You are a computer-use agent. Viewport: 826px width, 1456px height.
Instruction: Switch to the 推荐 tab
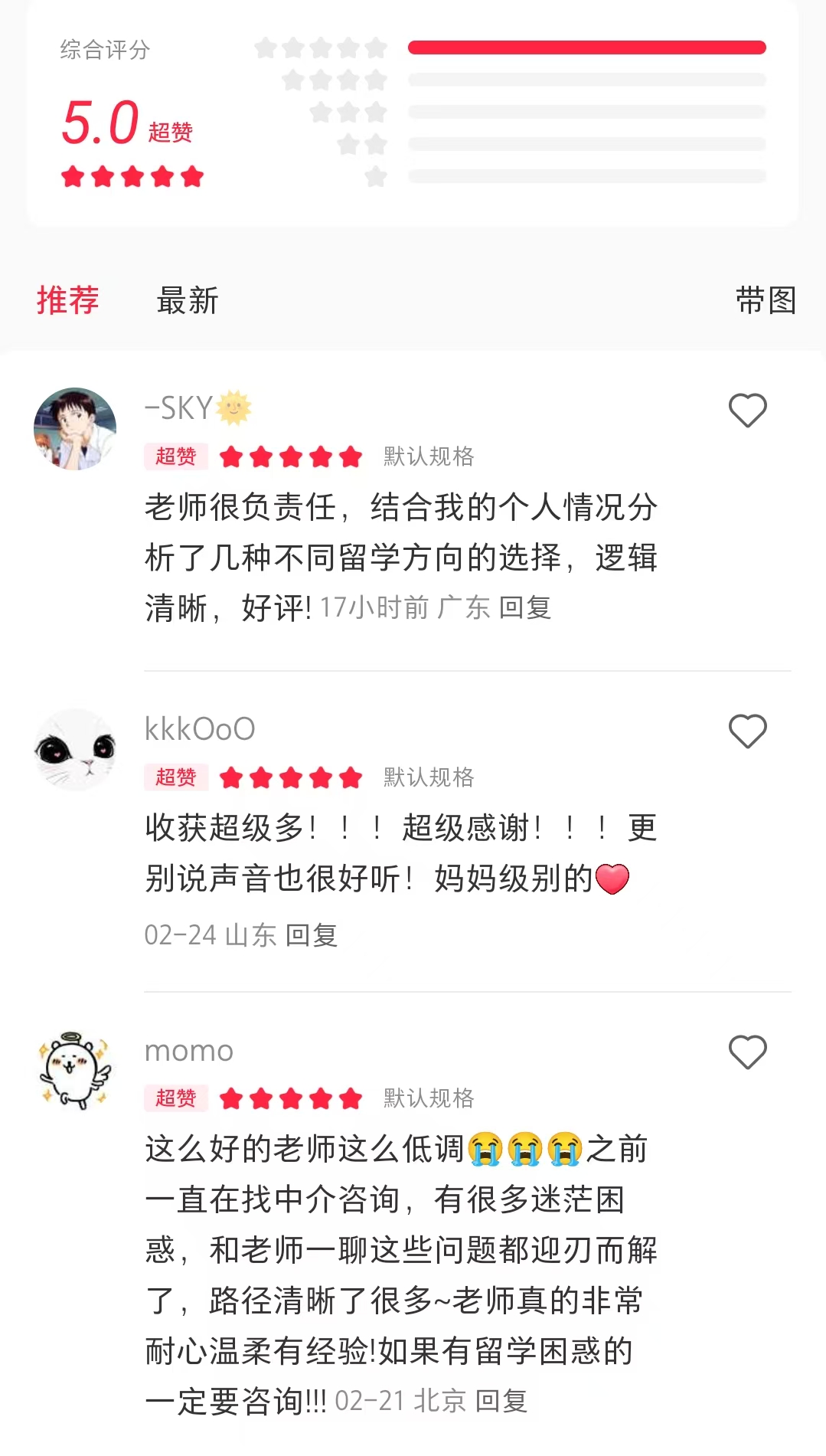67,300
